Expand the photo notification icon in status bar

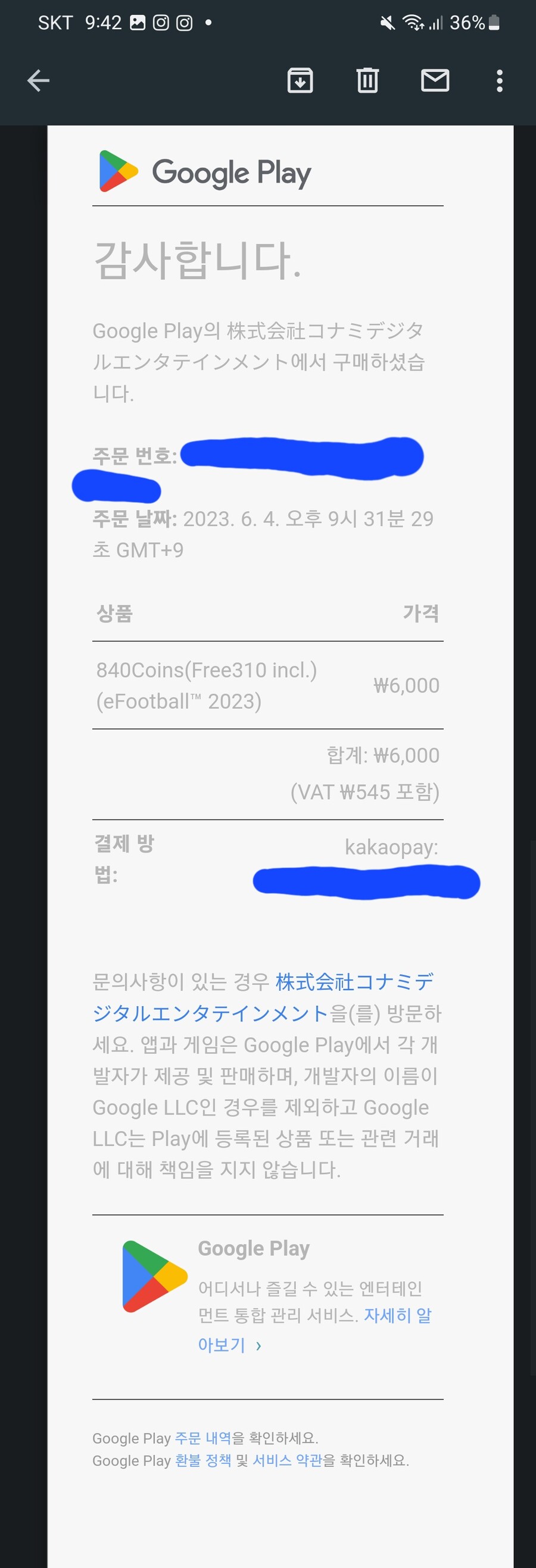[x=137, y=22]
